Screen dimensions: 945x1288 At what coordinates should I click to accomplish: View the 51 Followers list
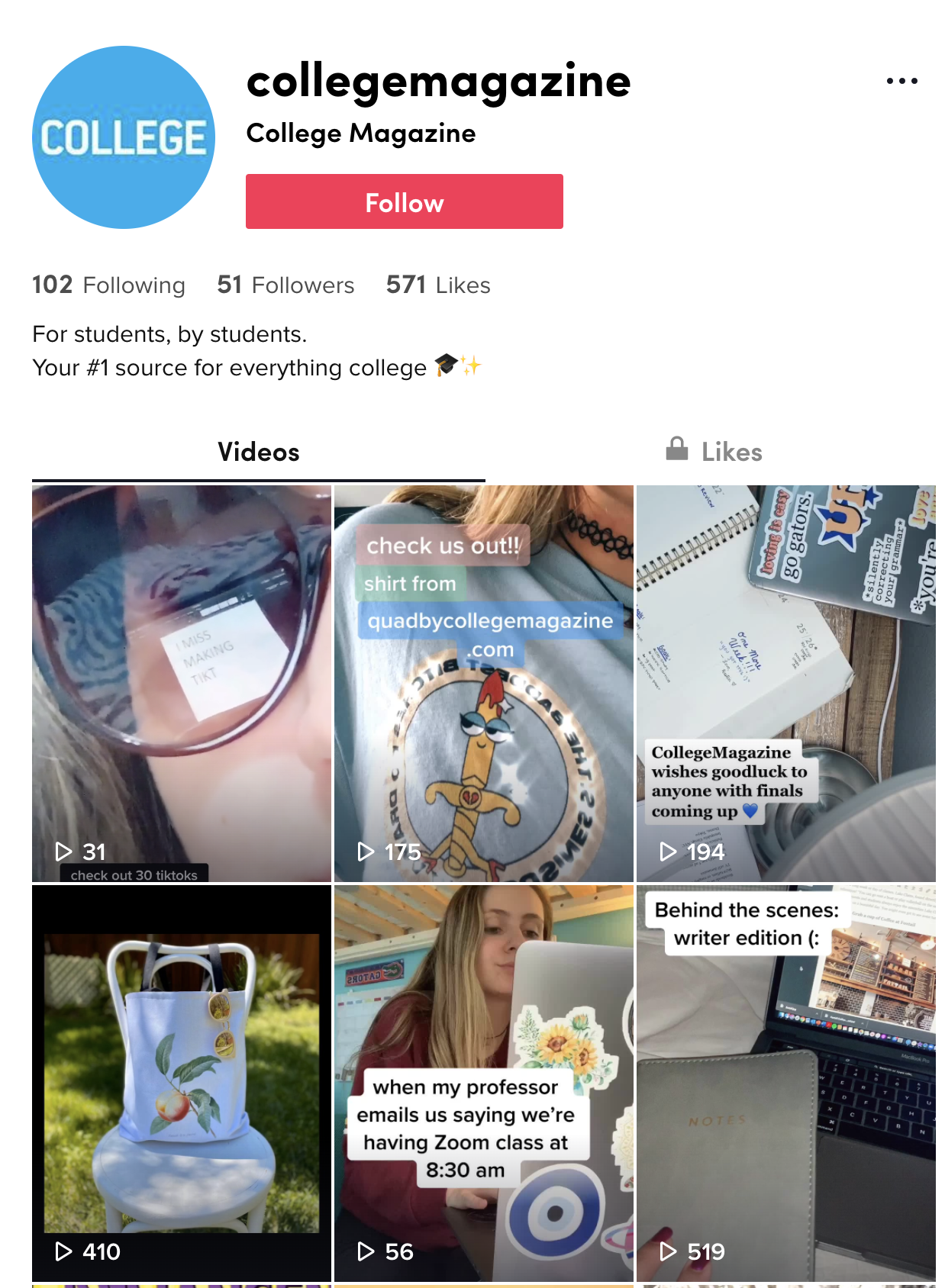[285, 285]
